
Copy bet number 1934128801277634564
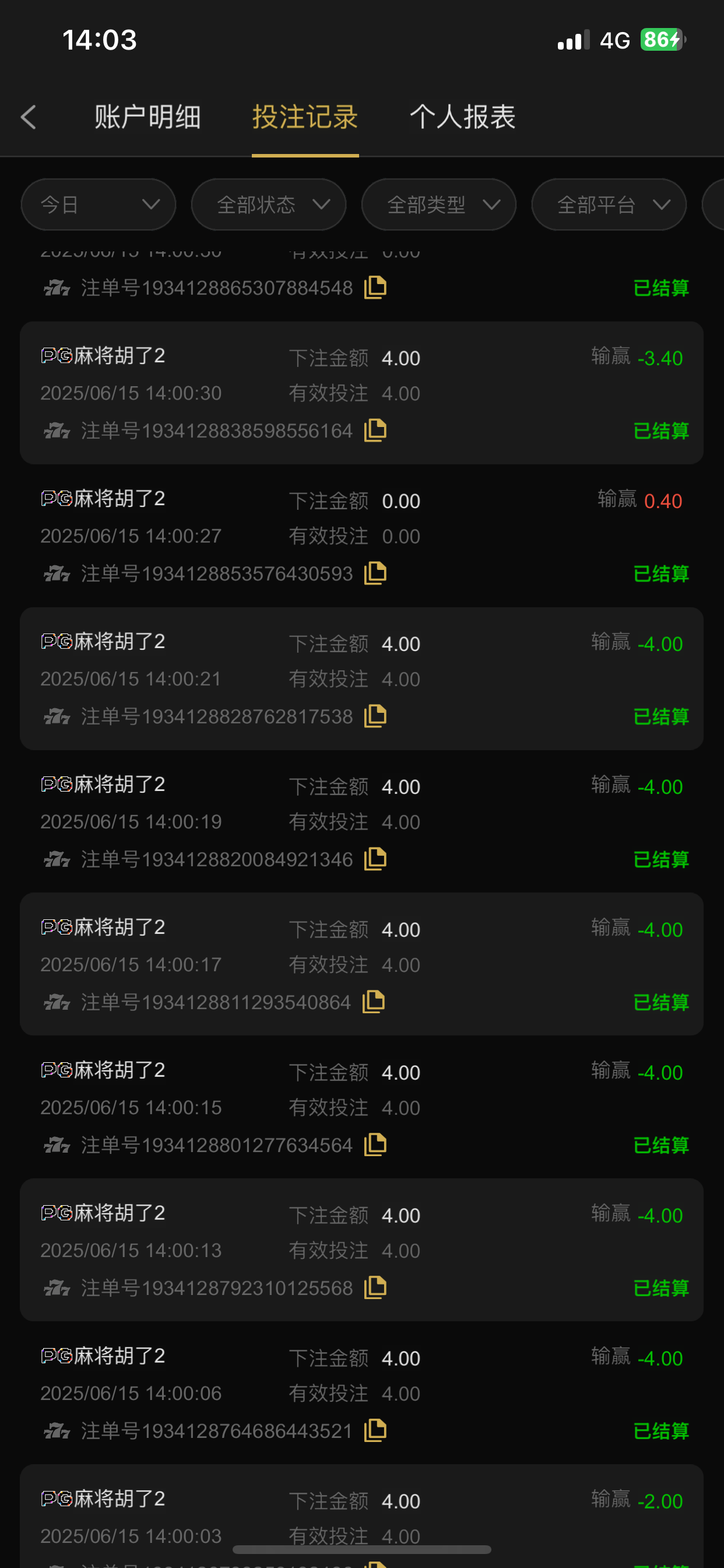tap(375, 1145)
